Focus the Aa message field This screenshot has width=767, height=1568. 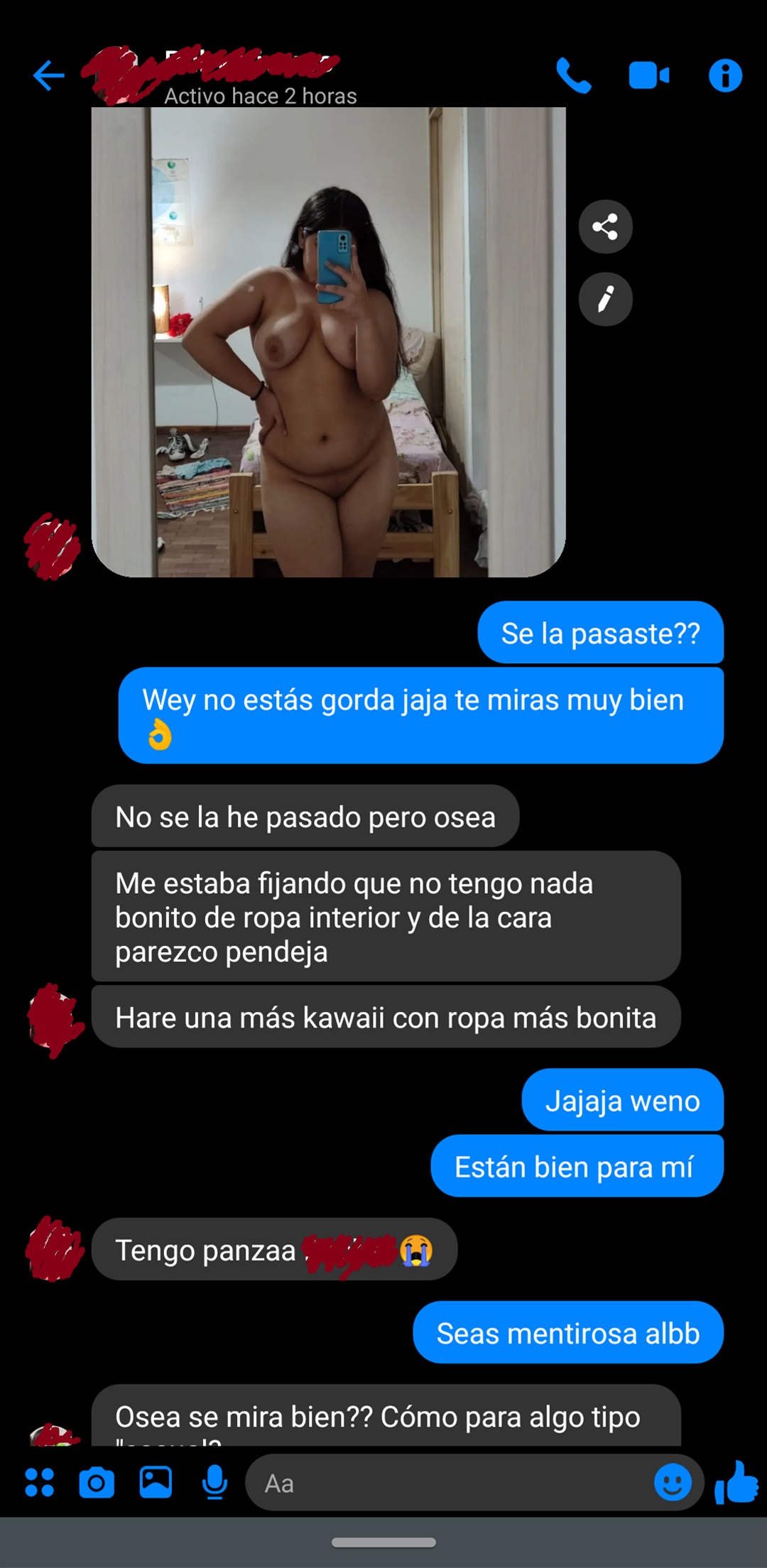coord(447,1483)
